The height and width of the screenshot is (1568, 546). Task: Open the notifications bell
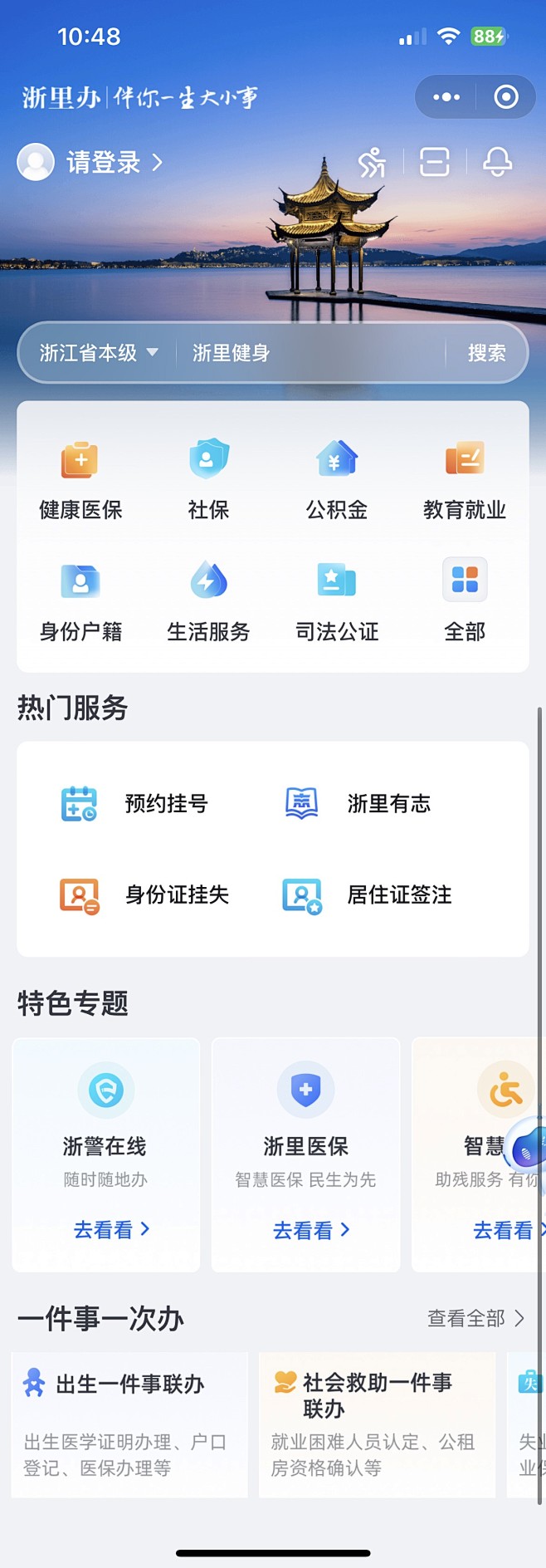[x=497, y=162]
